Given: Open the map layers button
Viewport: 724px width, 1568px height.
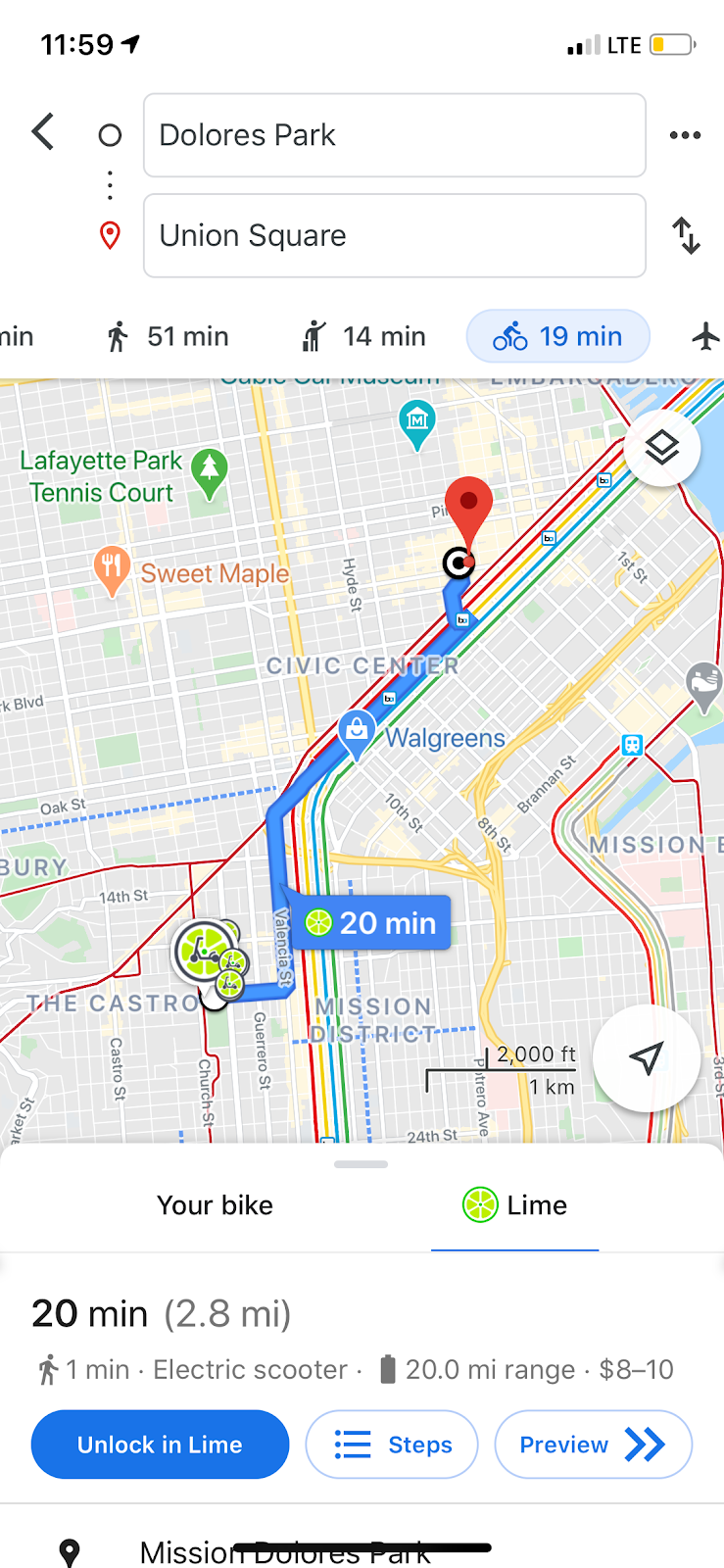Looking at the screenshot, I should 662,448.
